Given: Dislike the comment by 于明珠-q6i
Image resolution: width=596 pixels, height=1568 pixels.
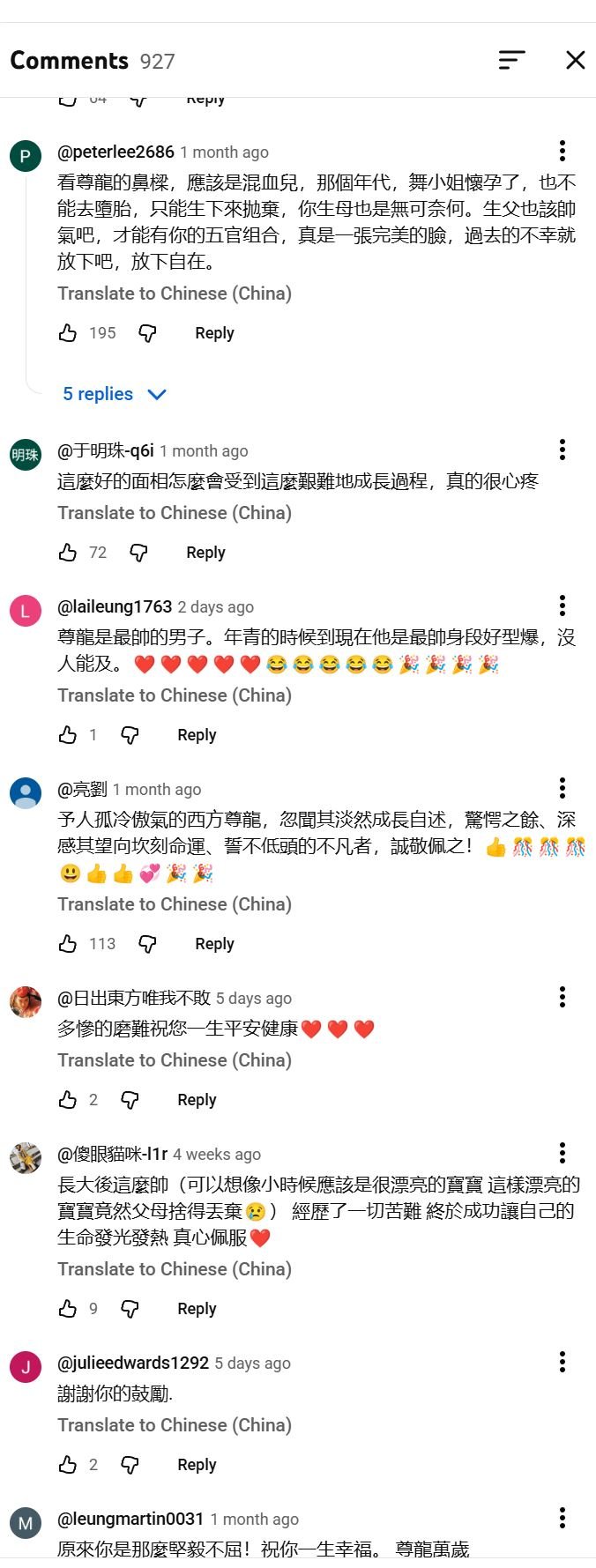Looking at the screenshot, I should (138, 553).
